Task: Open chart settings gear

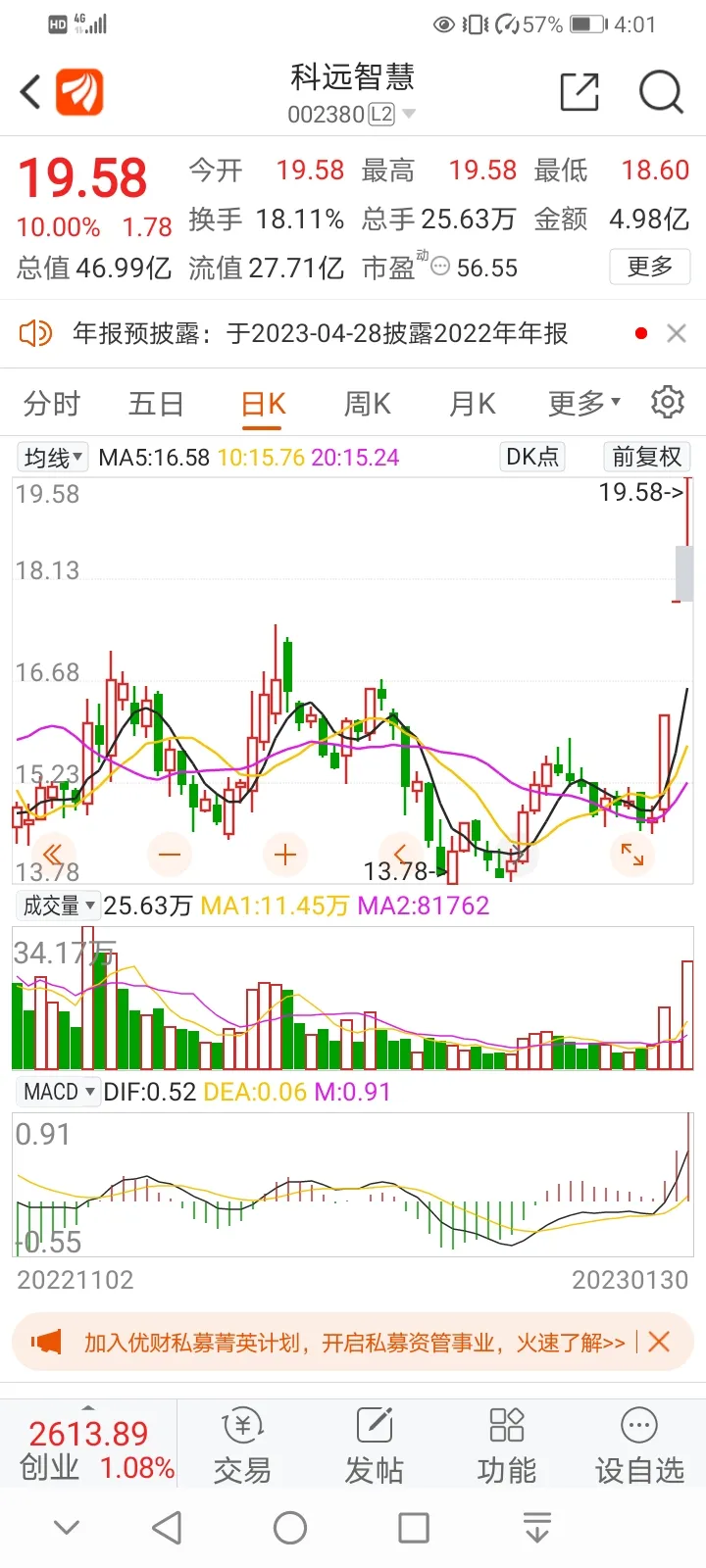Action: 668,402
